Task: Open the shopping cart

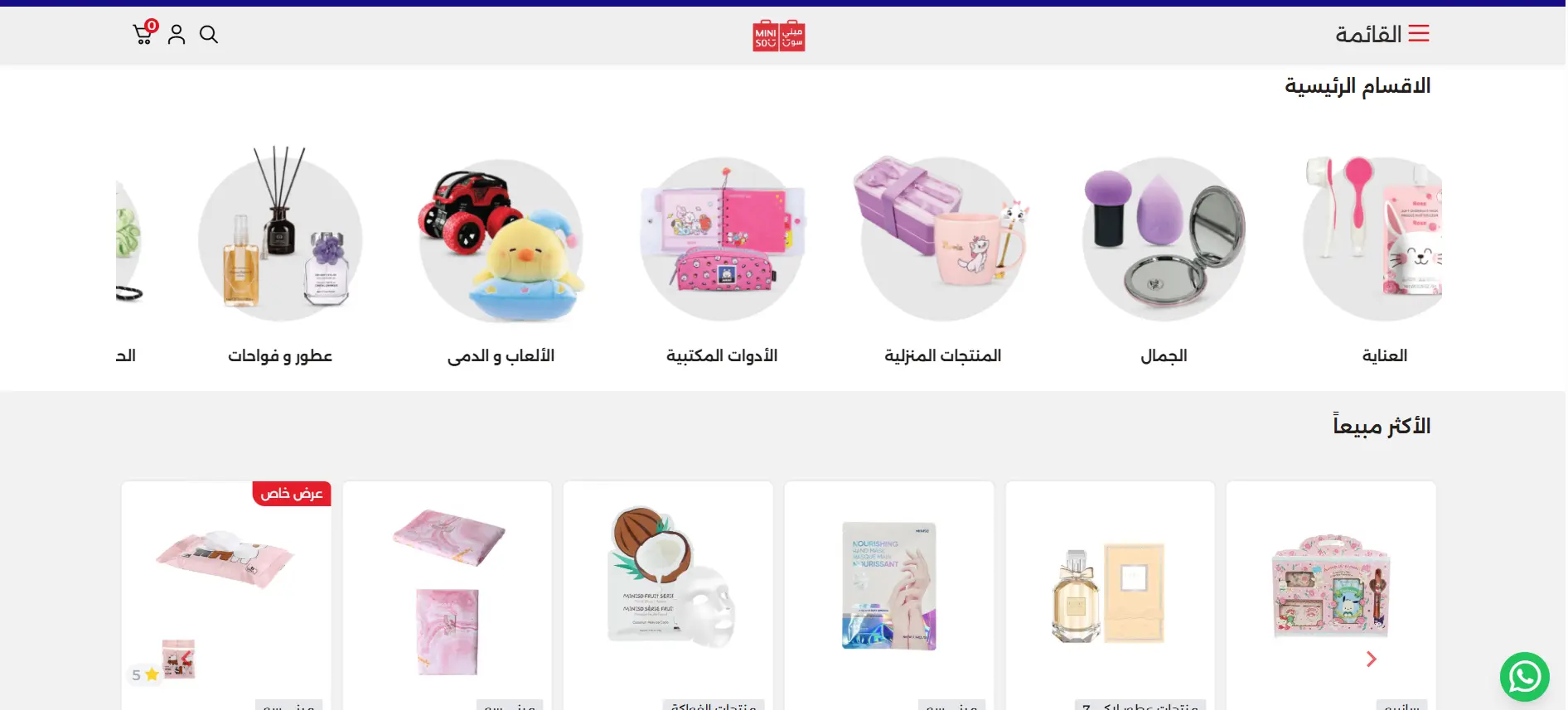Action: (x=143, y=34)
